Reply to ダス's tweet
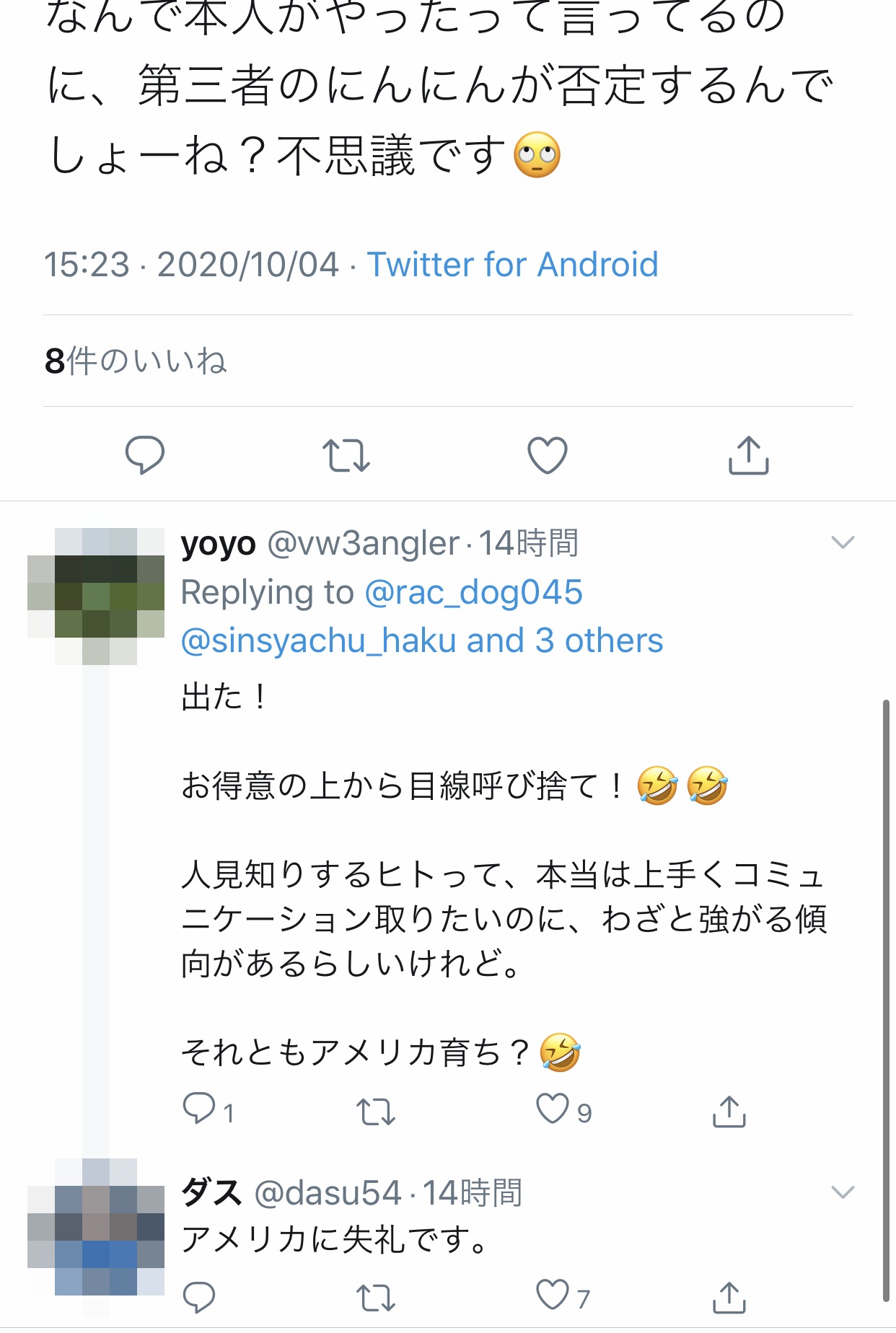The image size is (896, 1333). (199, 1298)
